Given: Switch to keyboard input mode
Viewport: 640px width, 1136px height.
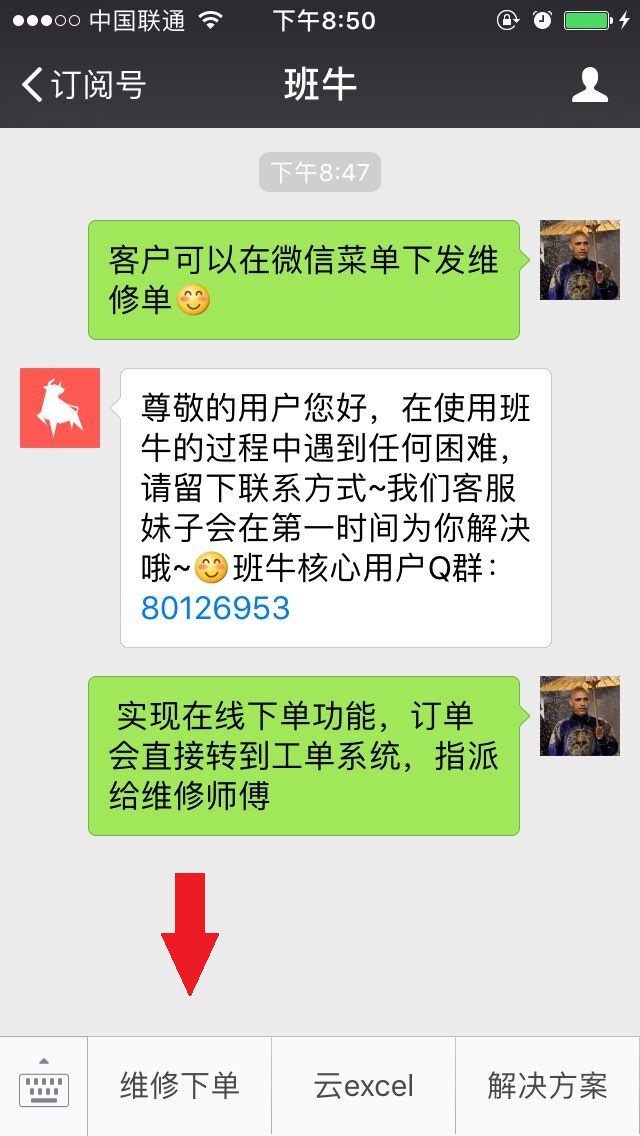Looking at the screenshot, I should [x=44, y=1086].
